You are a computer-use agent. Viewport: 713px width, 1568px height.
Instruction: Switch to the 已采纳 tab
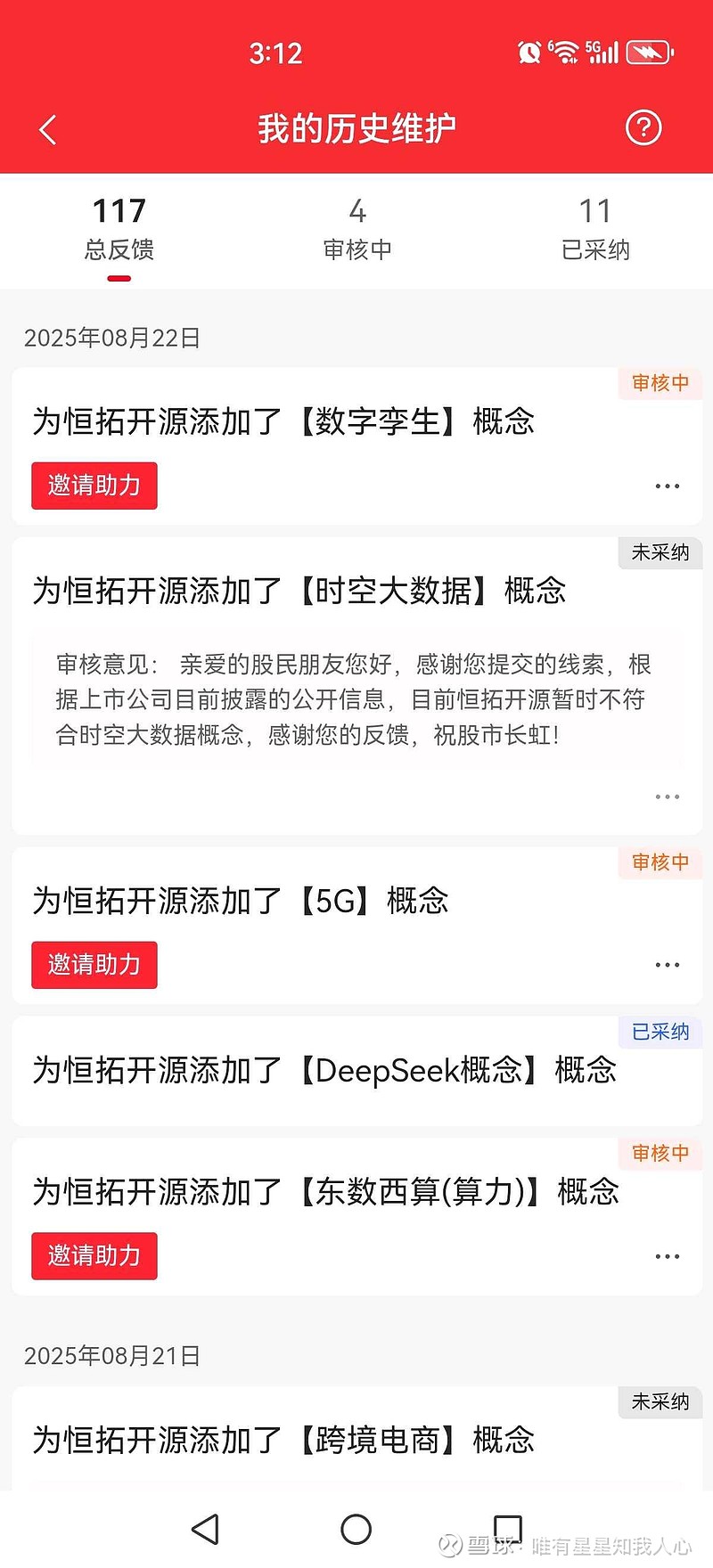coord(595,230)
